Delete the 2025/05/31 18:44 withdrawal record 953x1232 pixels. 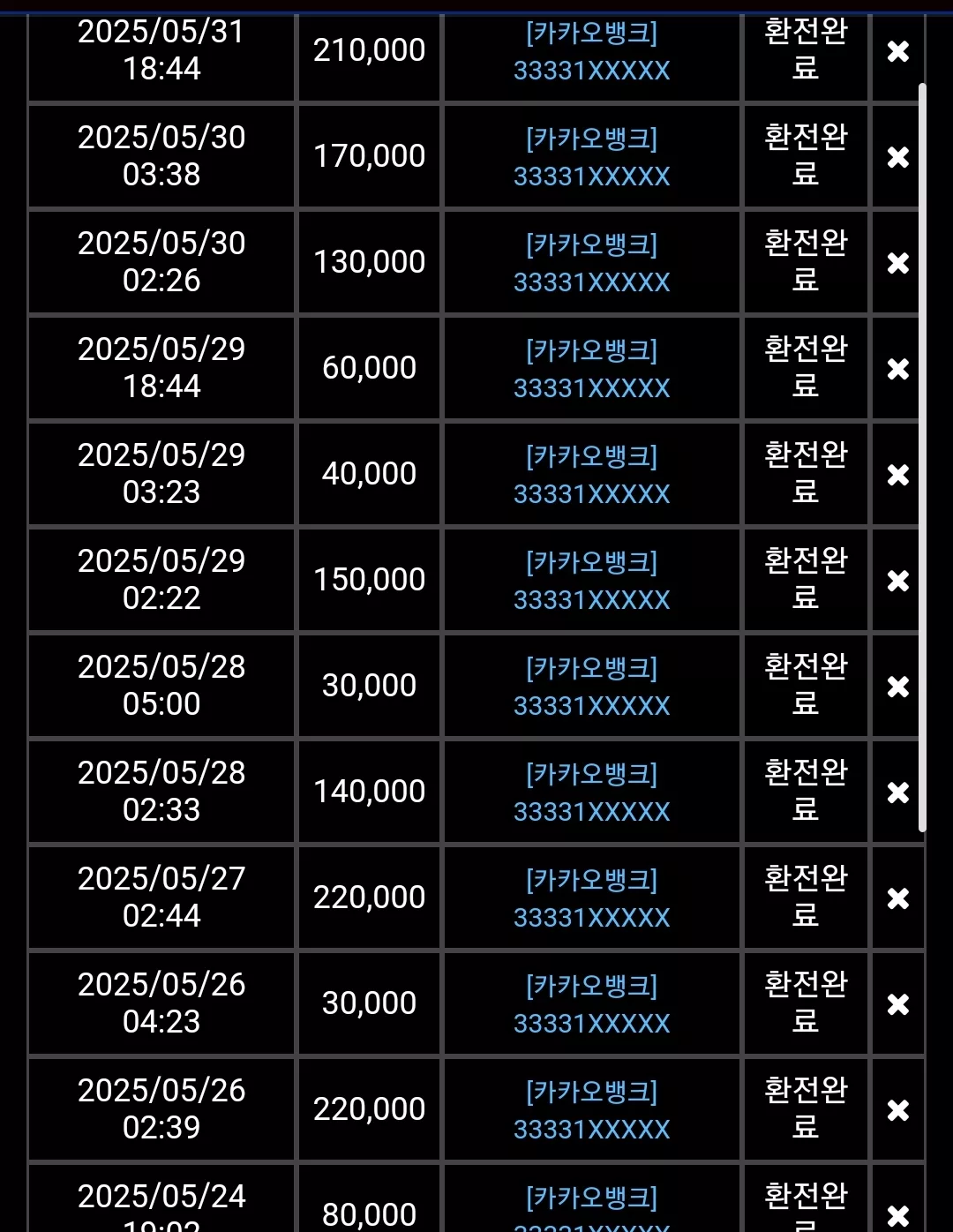898,51
